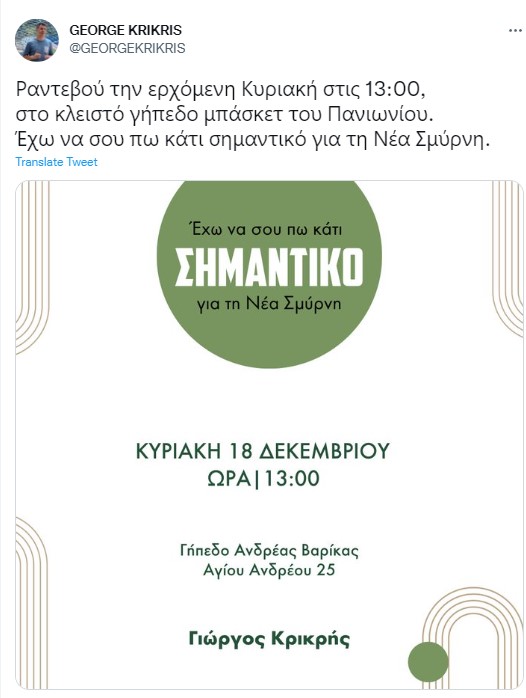Screen dimensions: 526x698
Task: Open the tweet's three-dot overflow menu
Action: pos(515,31)
